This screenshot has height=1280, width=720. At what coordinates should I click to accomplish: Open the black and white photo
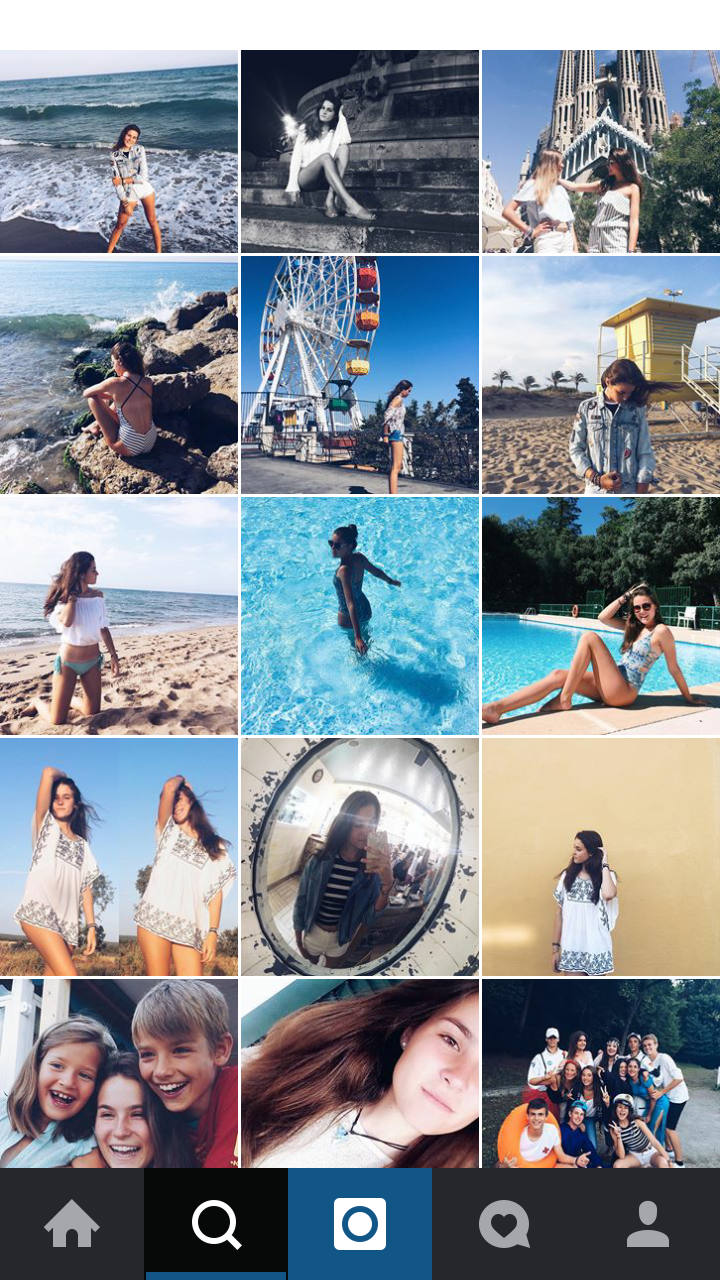(360, 151)
